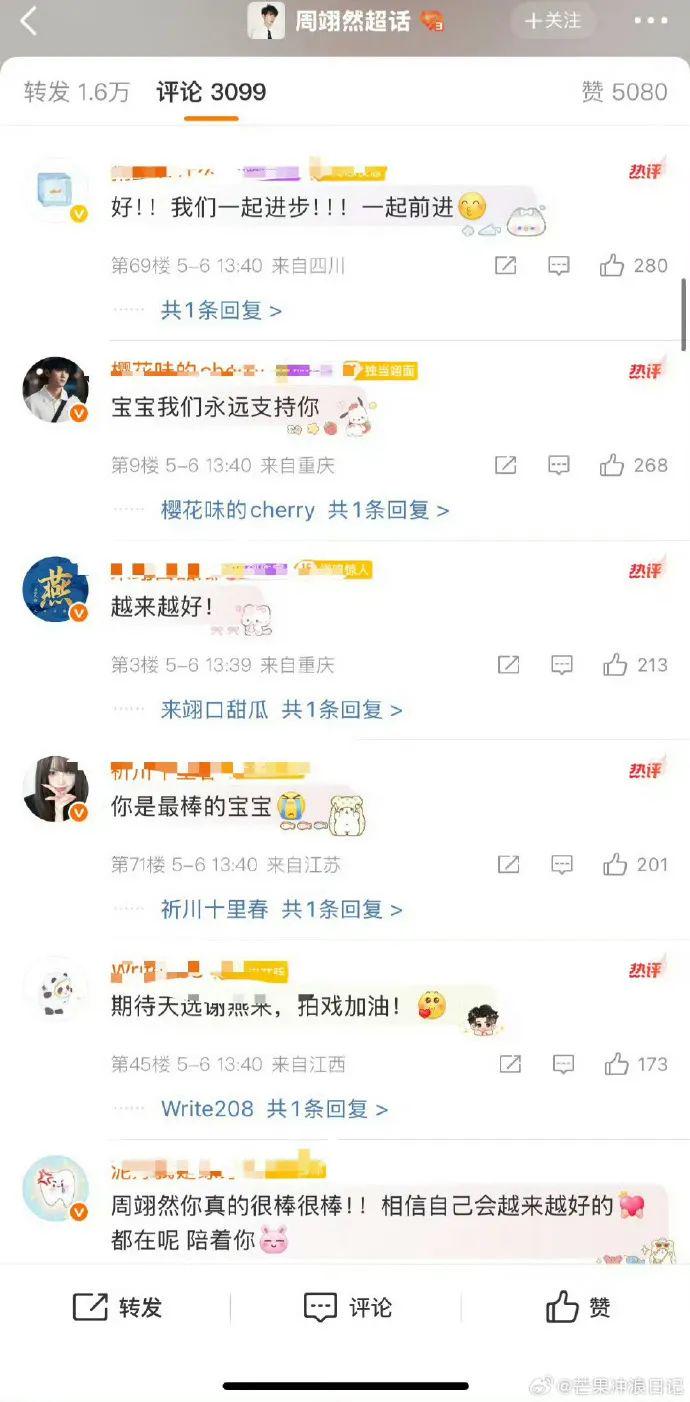Reply to the 第71楼 comment 你是最棒的宝宝

click(562, 865)
